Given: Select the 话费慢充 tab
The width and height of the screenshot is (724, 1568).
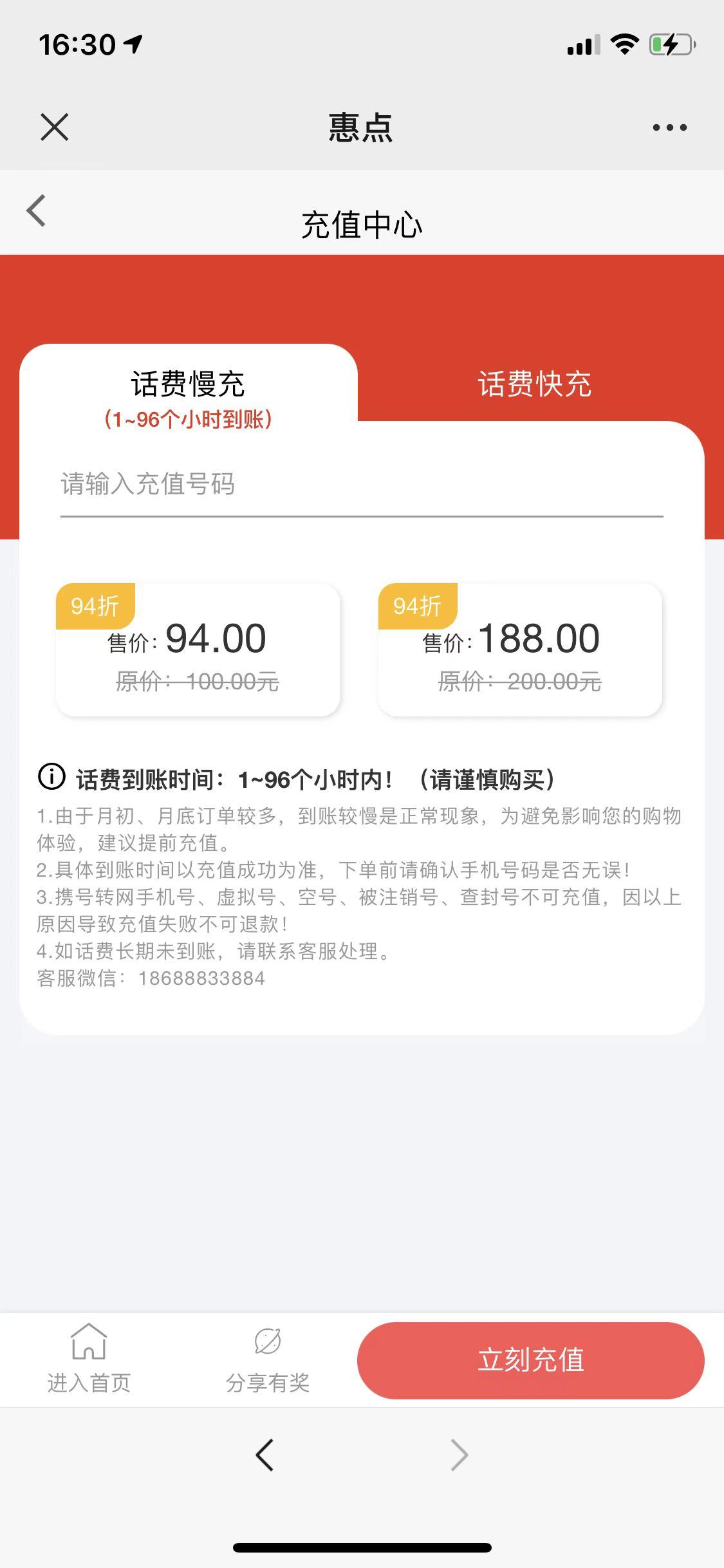Looking at the screenshot, I should coord(187,383).
